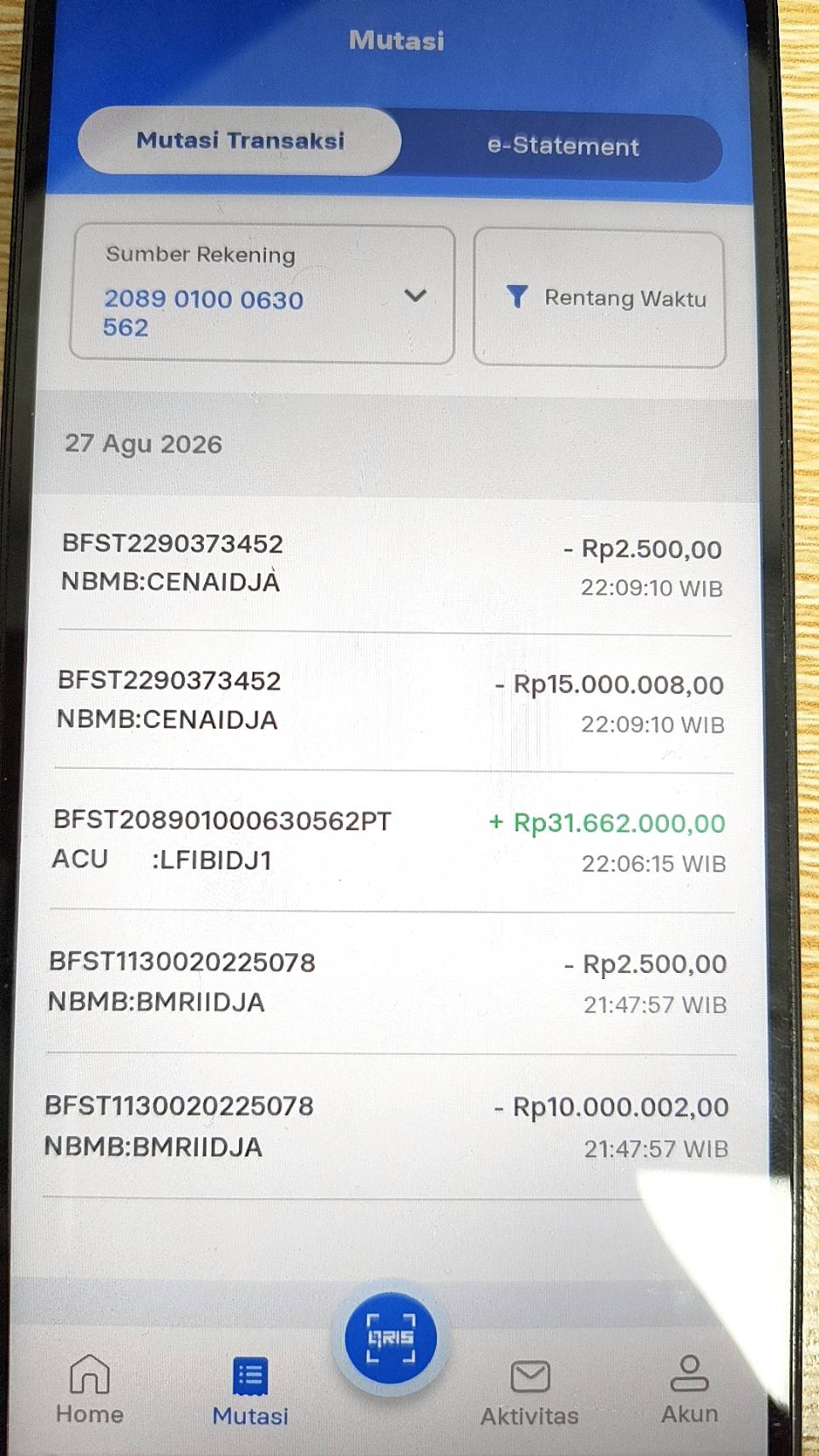Open the Rentang Waktu date filter
819x1456 pixels.
600,298
